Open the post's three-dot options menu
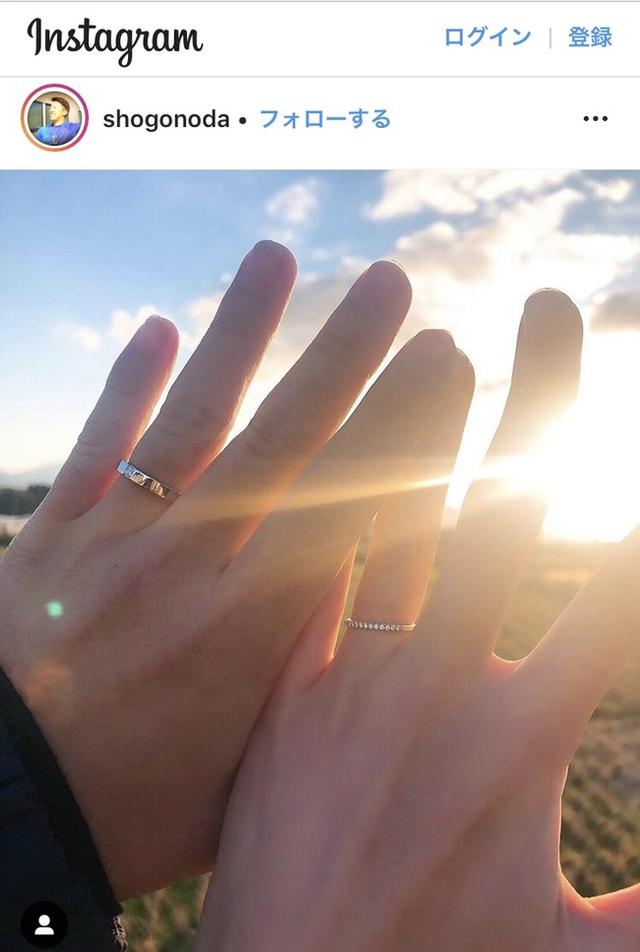This screenshot has width=640, height=952. [x=595, y=120]
